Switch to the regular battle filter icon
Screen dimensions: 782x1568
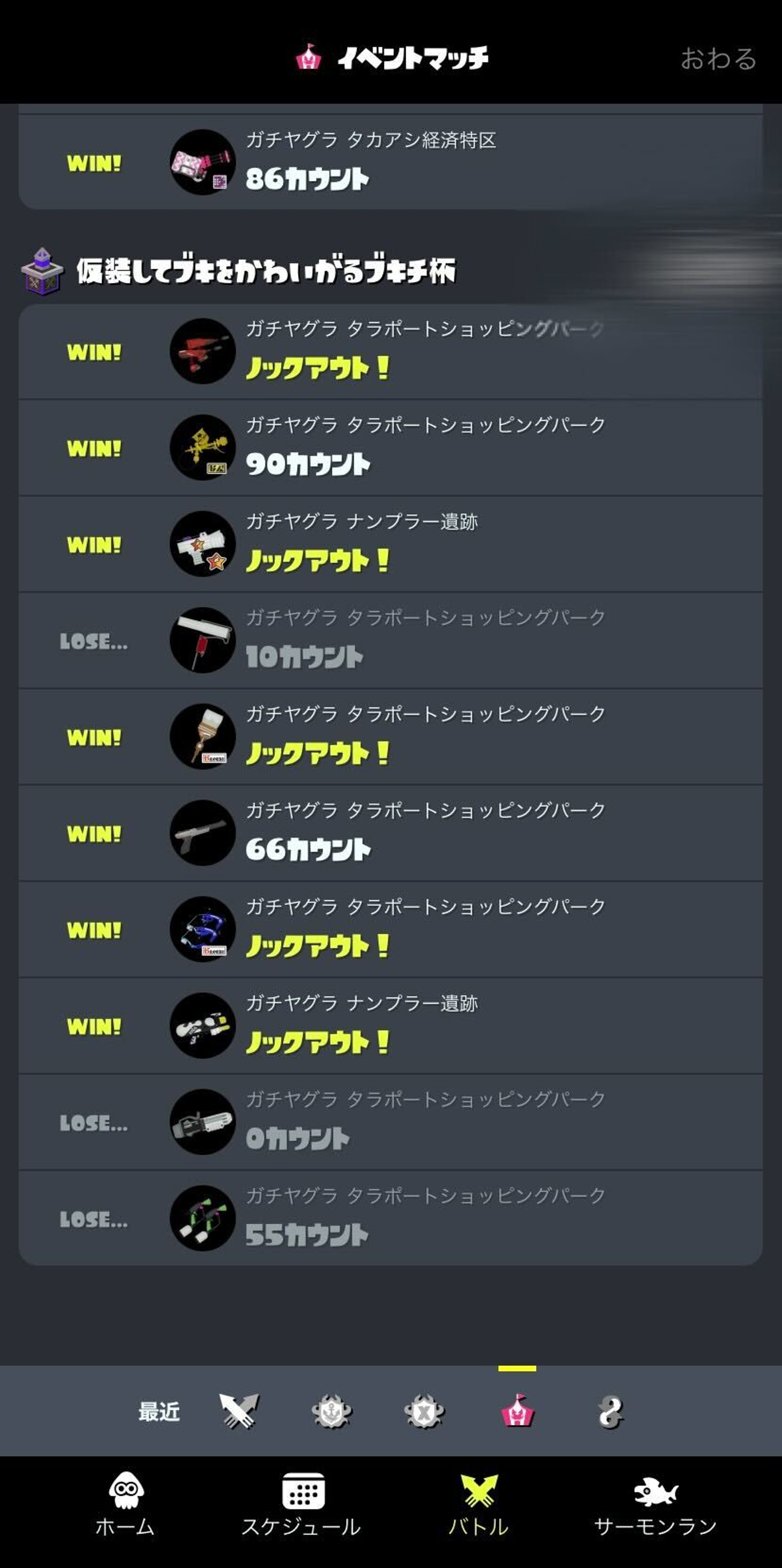point(239,1412)
